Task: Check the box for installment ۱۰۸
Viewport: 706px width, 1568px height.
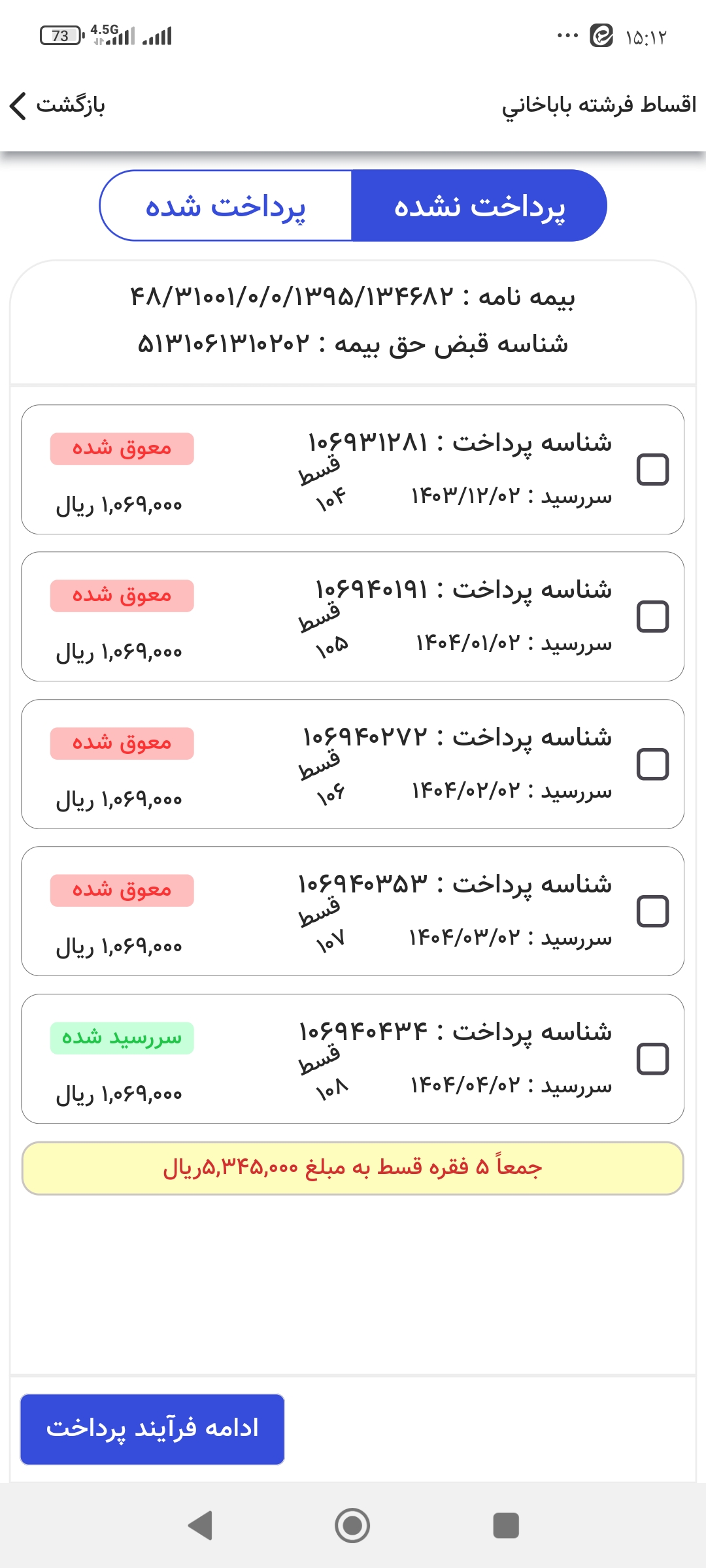Action: coord(652,1059)
